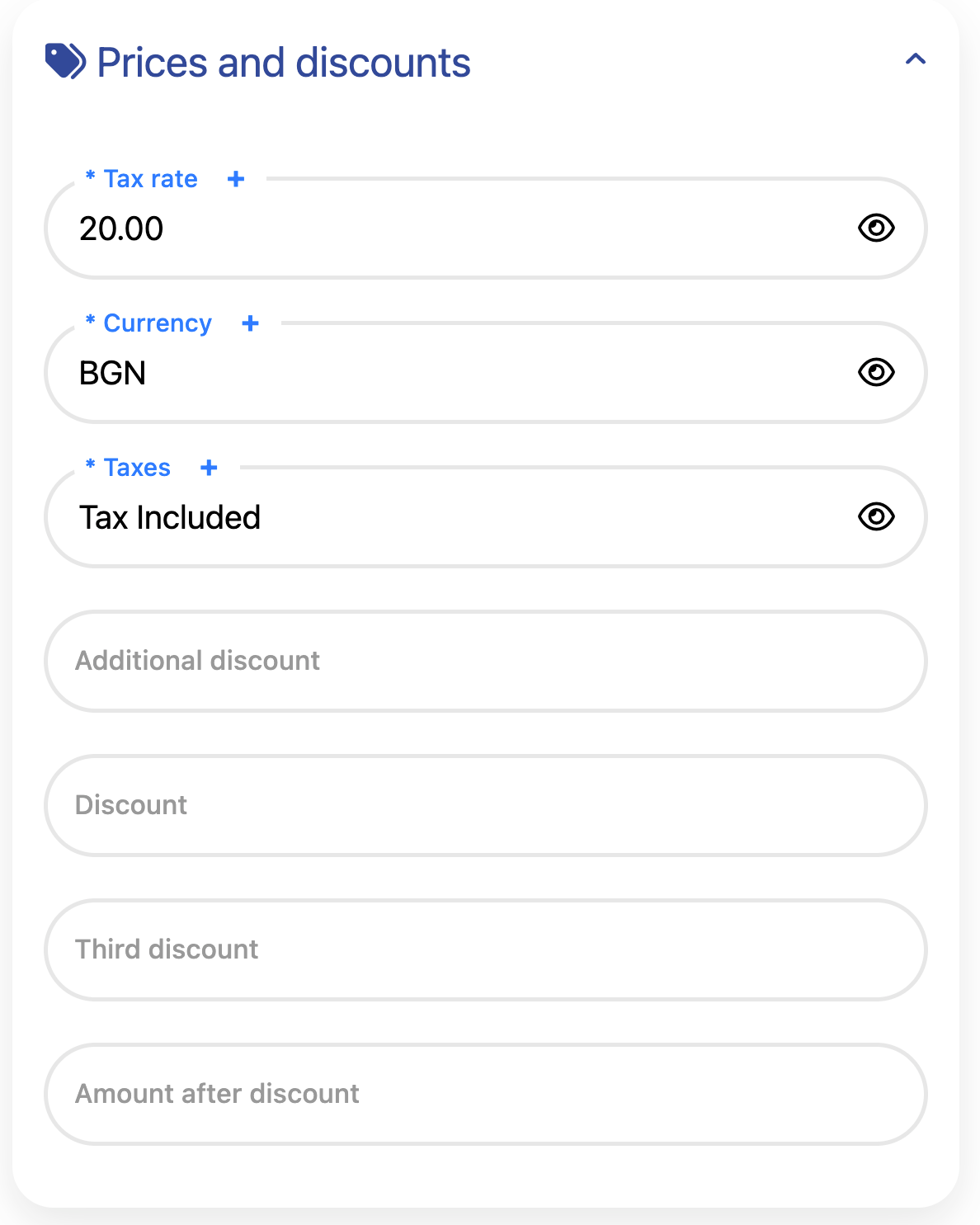Image resolution: width=980 pixels, height=1225 pixels.
Task: Toggle visibility of the BGN currency value
Action: click(876, 373)
